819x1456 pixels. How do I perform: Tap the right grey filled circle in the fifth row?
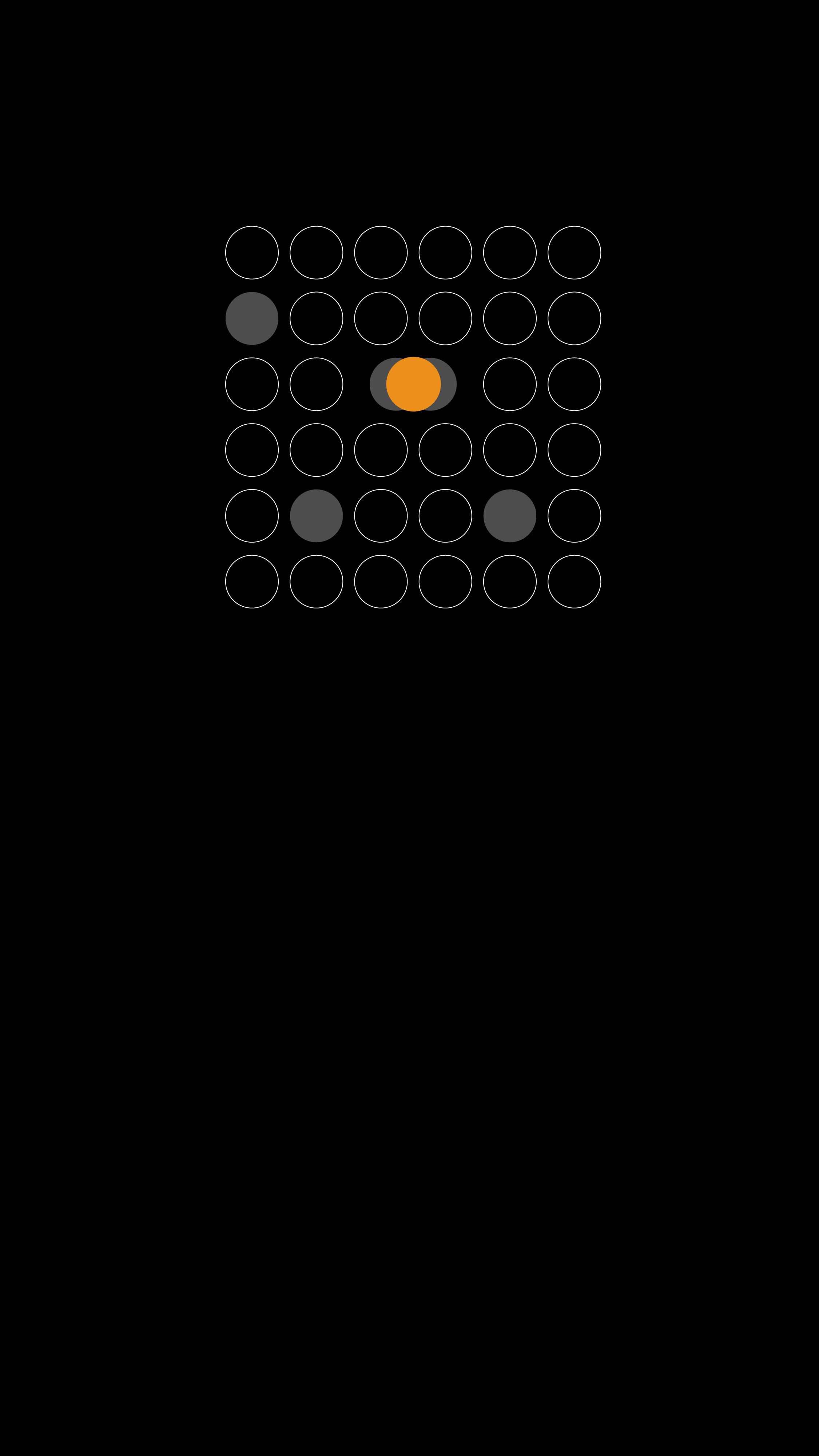pos(509,516)
